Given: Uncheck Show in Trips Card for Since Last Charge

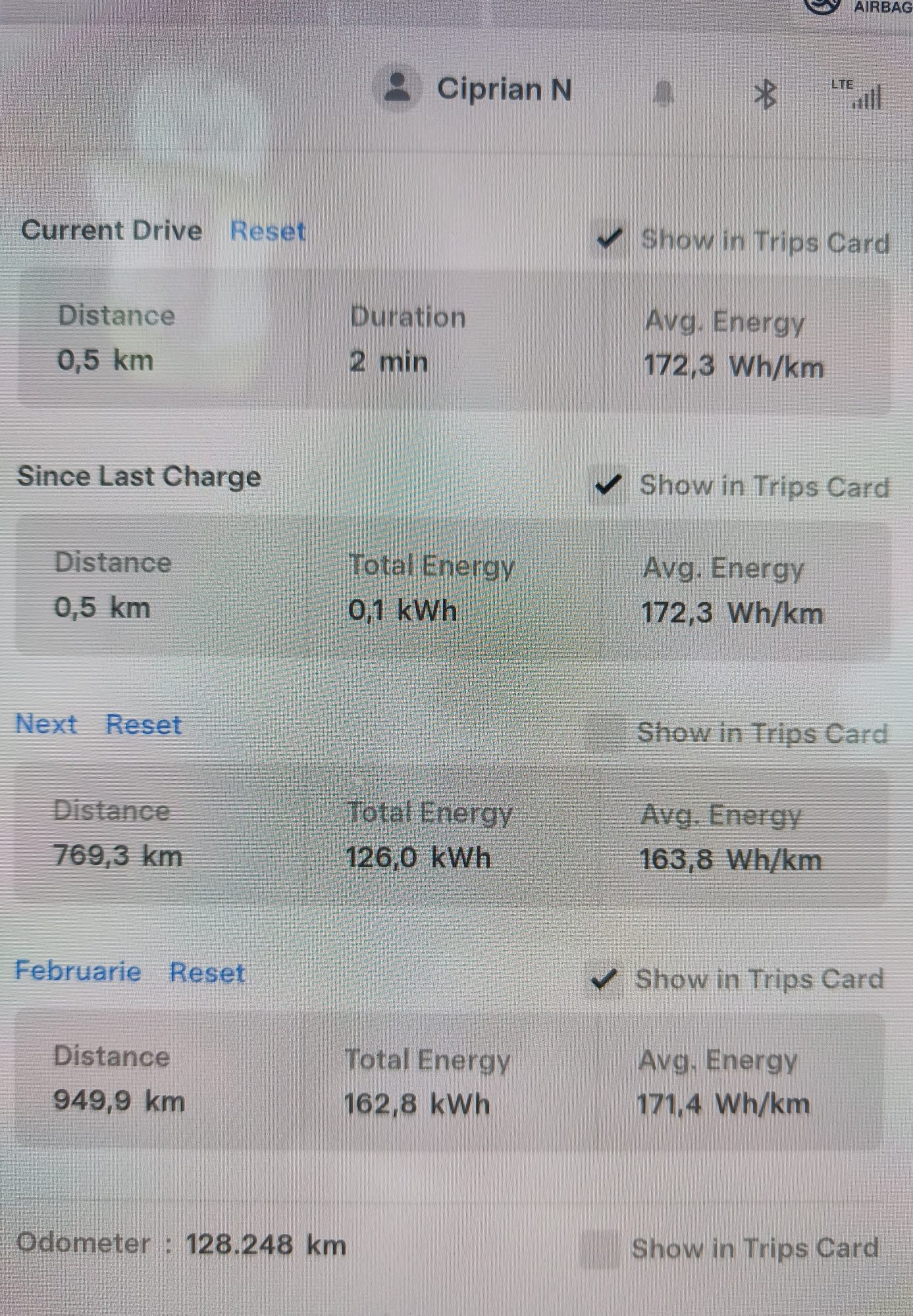Looking at the screenshot, I should click(608, 486).
